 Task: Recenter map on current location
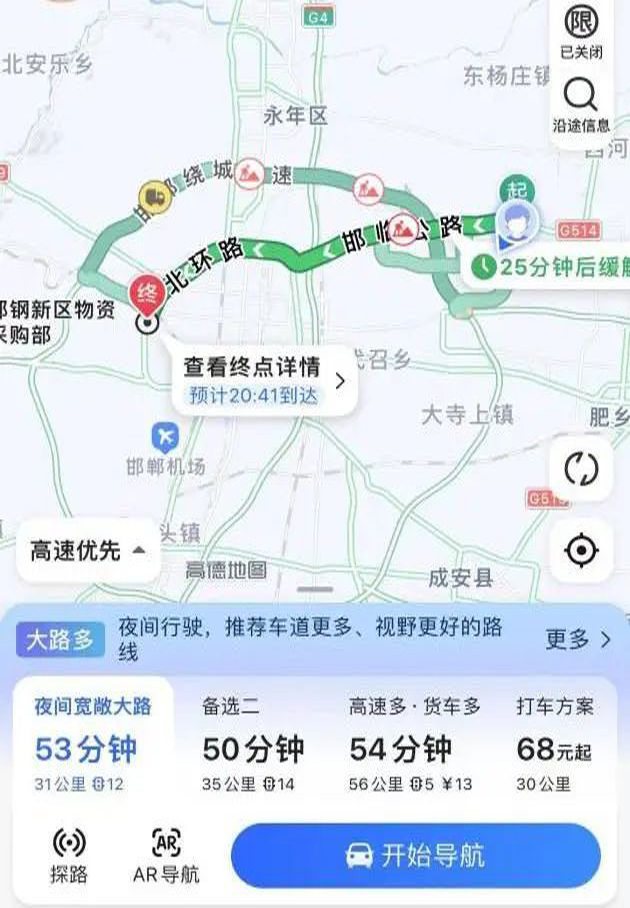(581, 550)
